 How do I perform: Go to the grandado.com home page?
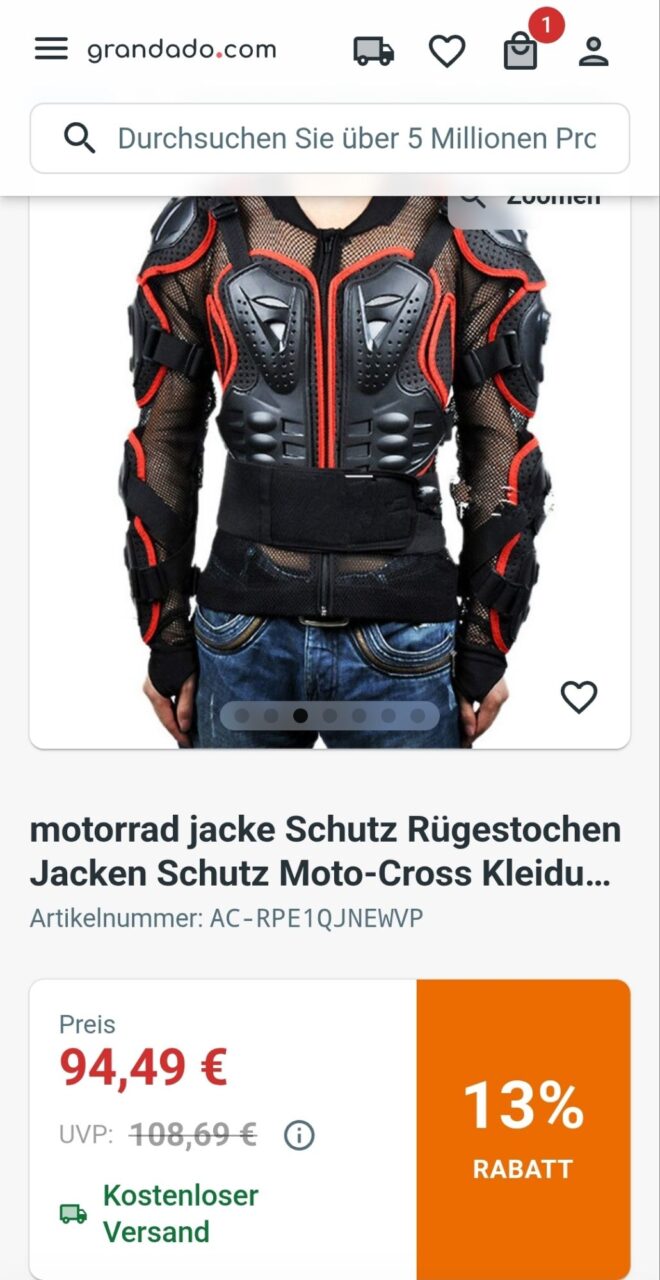click(181, 50)
